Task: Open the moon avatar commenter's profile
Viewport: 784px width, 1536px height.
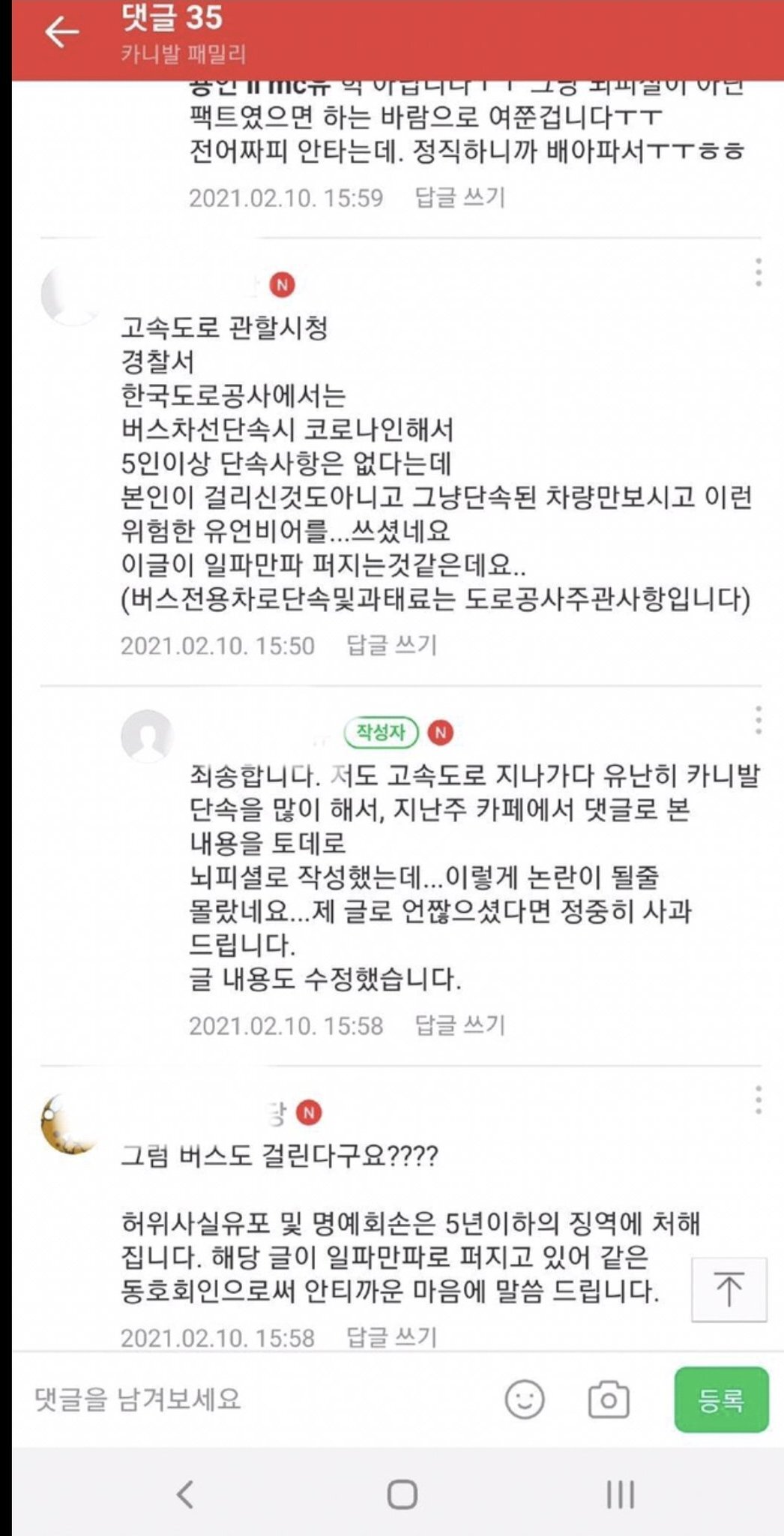Action: click(70, 1123)
